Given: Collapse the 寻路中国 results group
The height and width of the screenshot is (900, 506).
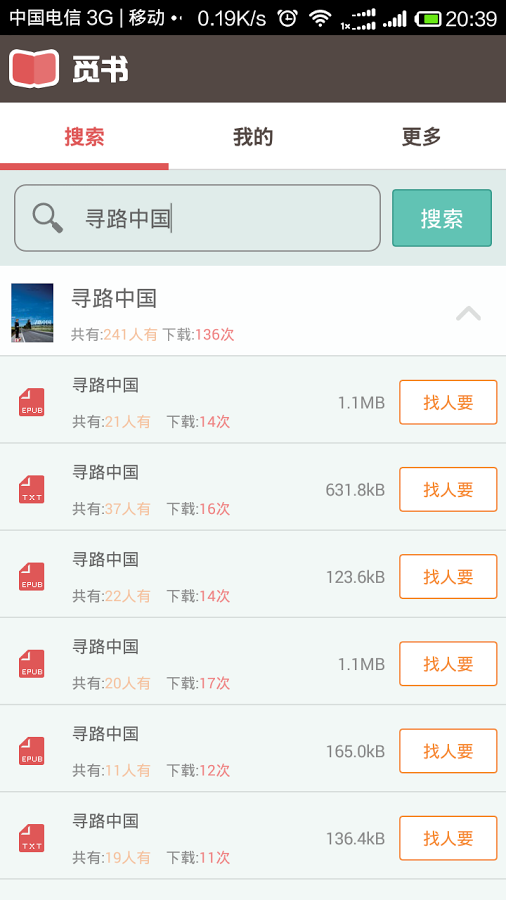Looking at the screenshot, I should (468, 313).
